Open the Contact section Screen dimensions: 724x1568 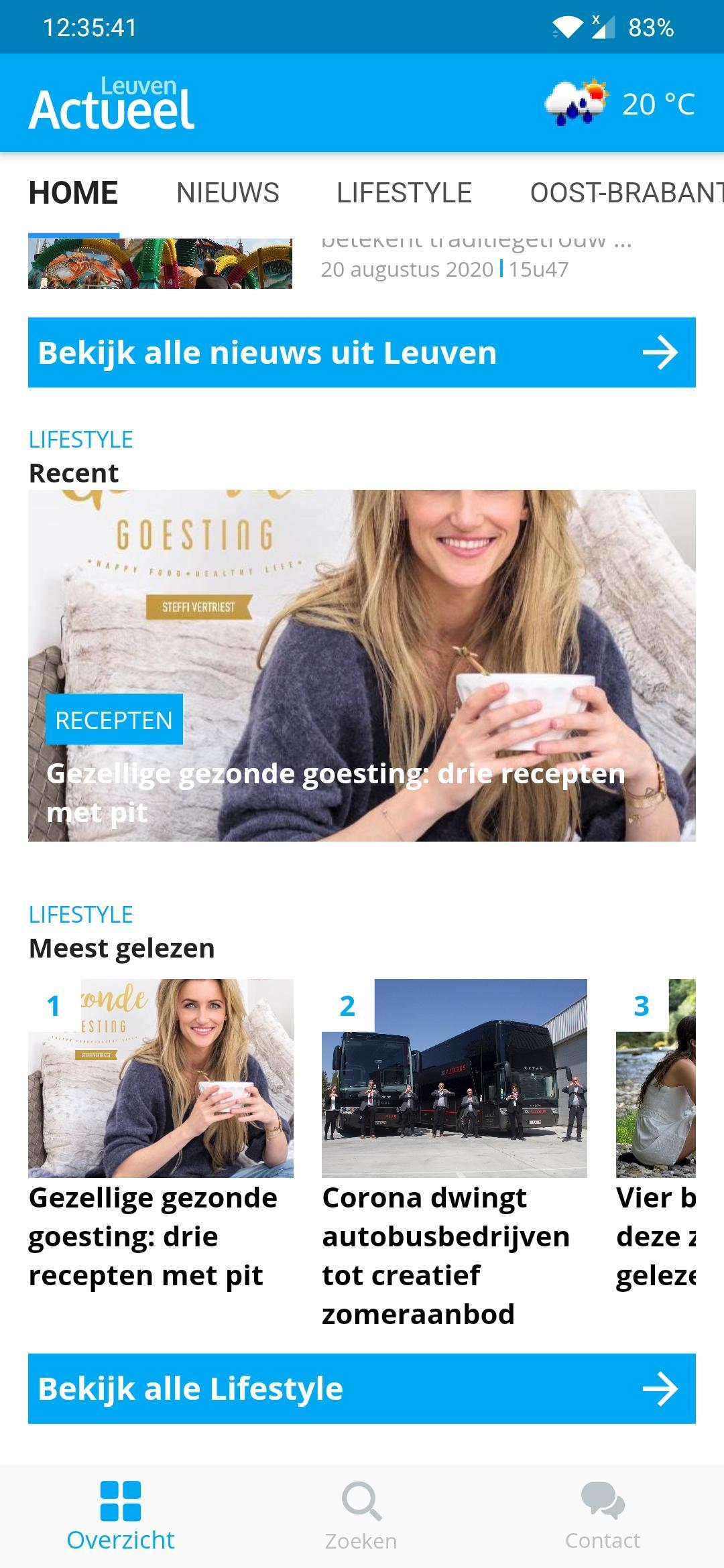pos(603,1517)
